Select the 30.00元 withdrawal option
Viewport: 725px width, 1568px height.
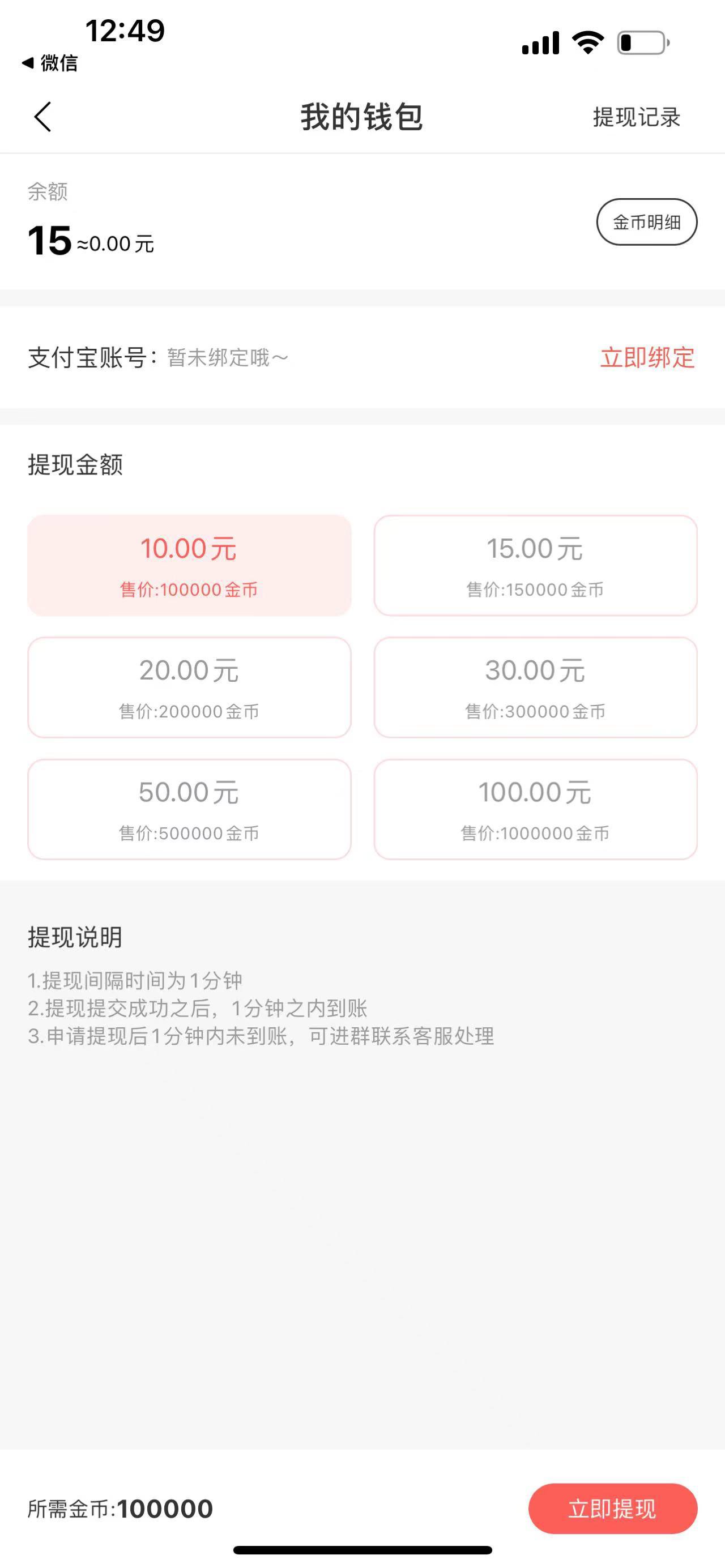point(536,687)
